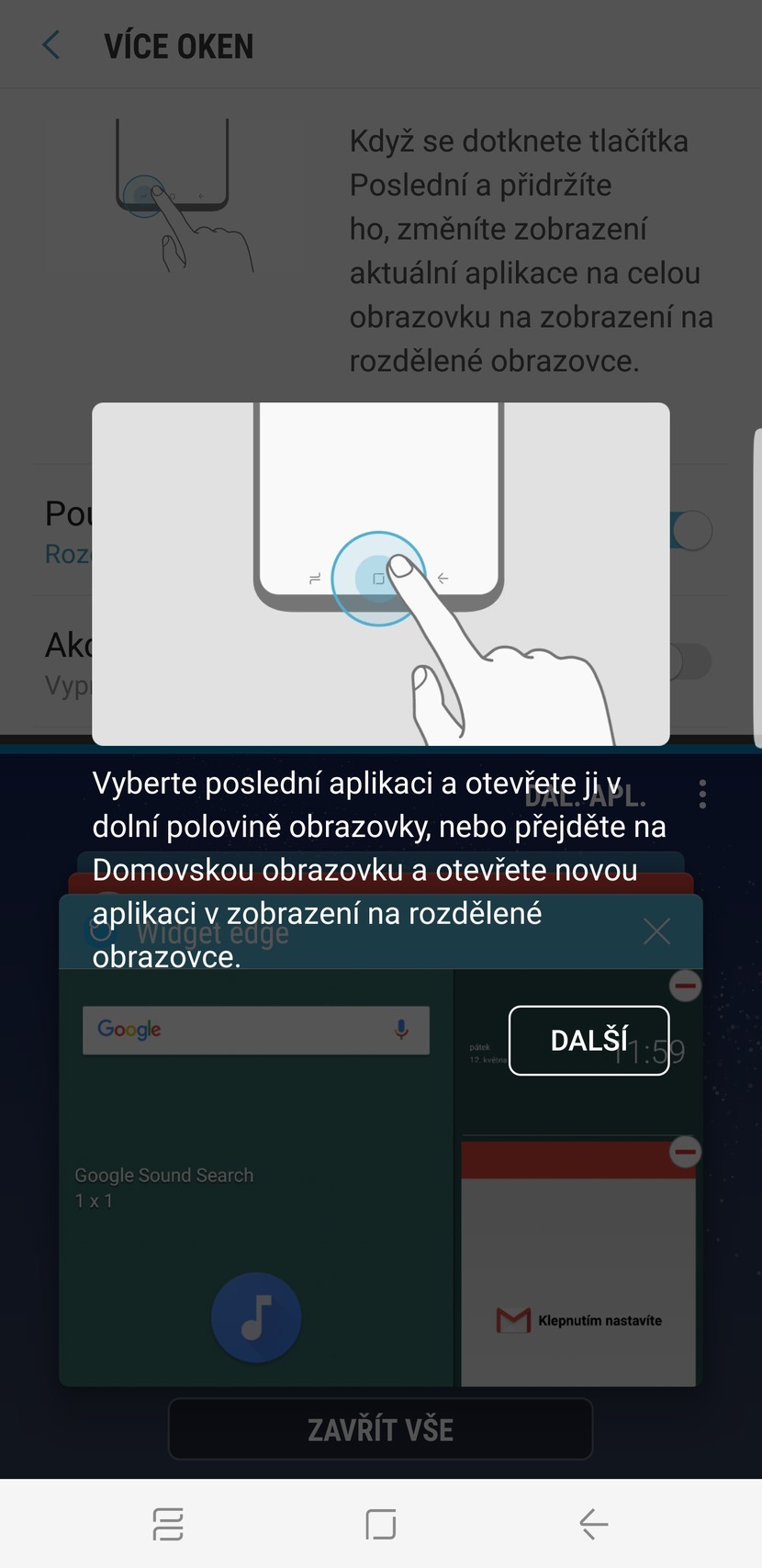This screenshot has width=762, height=1568.
Task: Tap ZAVŘÍT VŠE button
Action: click(380, 1429)
